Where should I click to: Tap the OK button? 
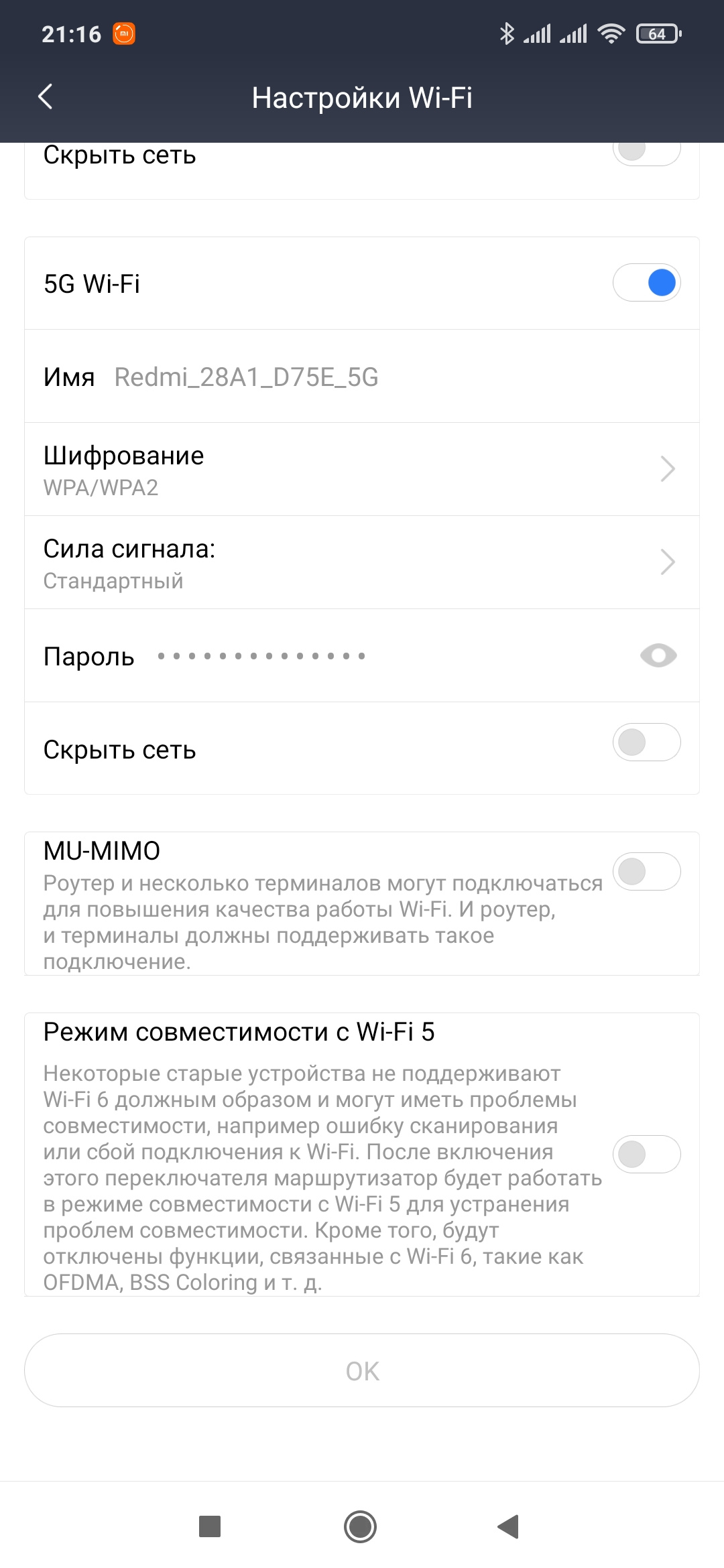point(362,1371)
